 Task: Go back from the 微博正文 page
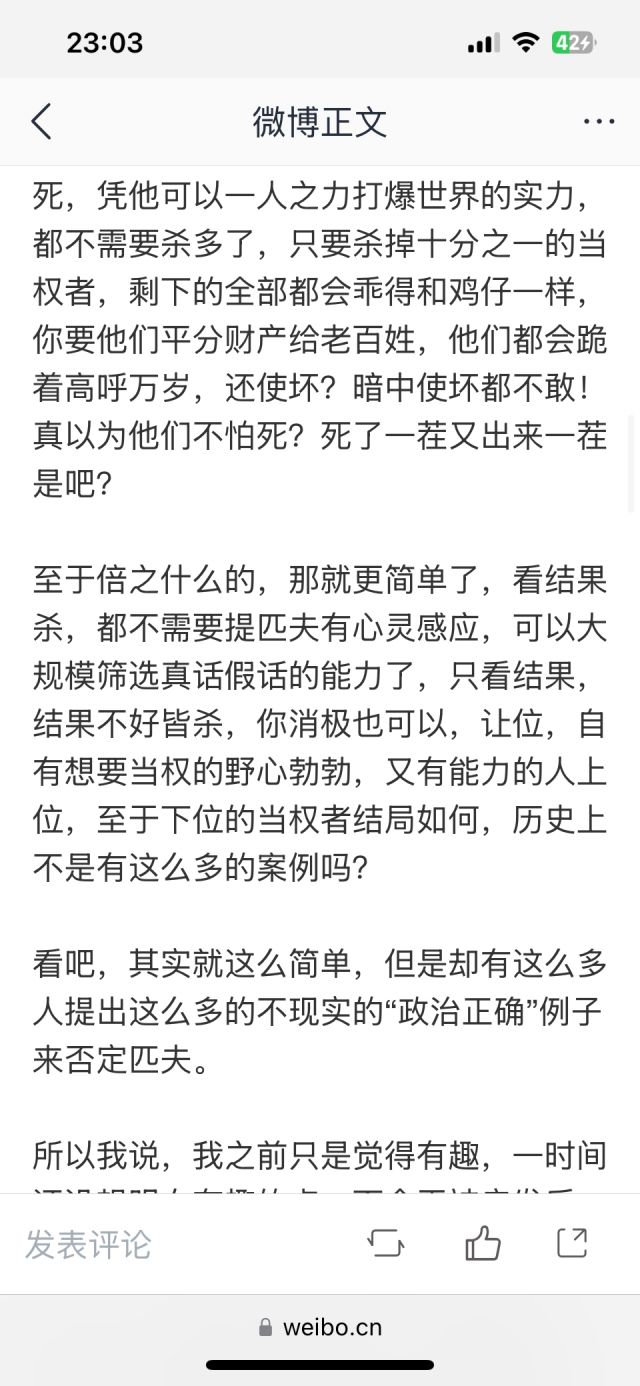41,122
